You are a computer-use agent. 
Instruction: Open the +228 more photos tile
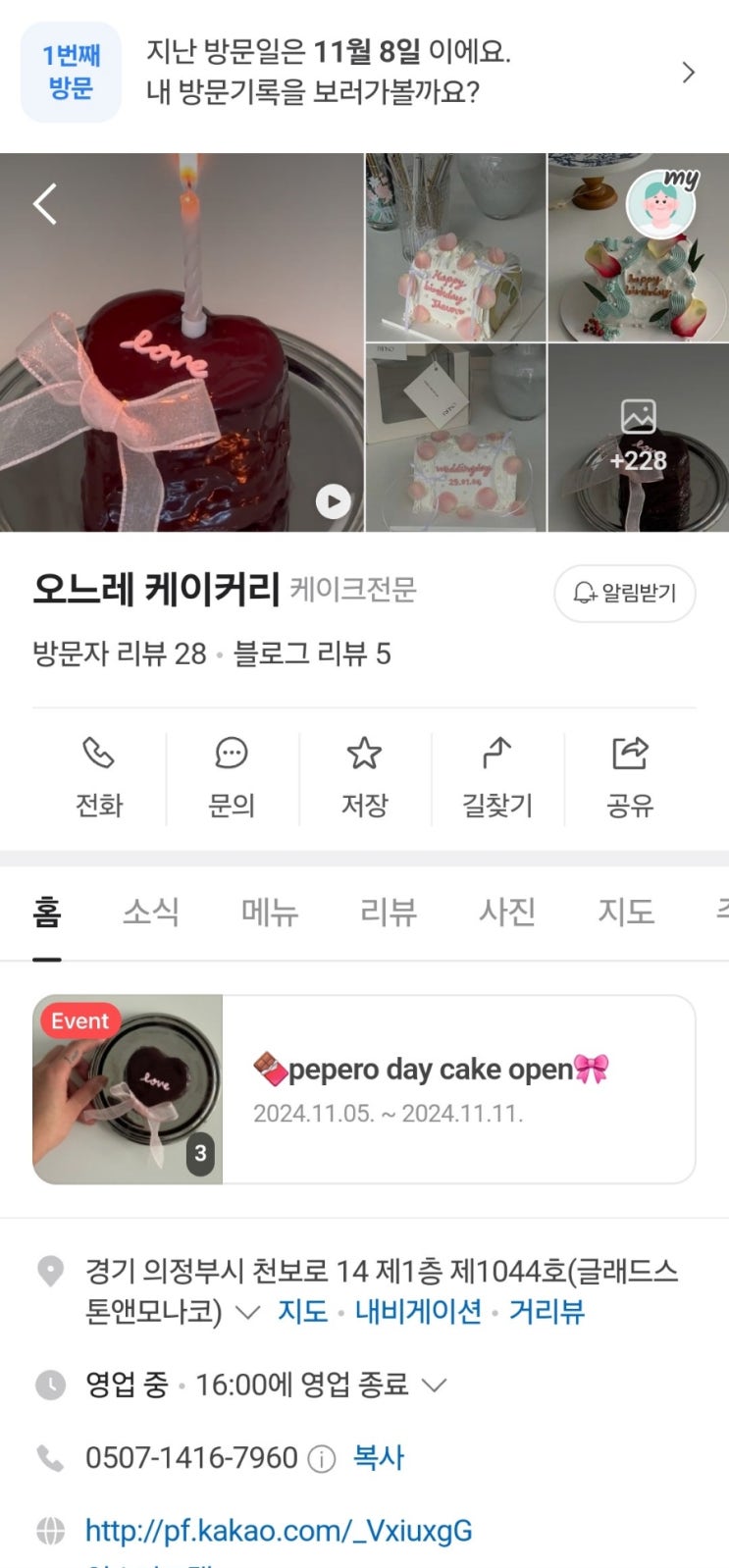coord(638,438)
